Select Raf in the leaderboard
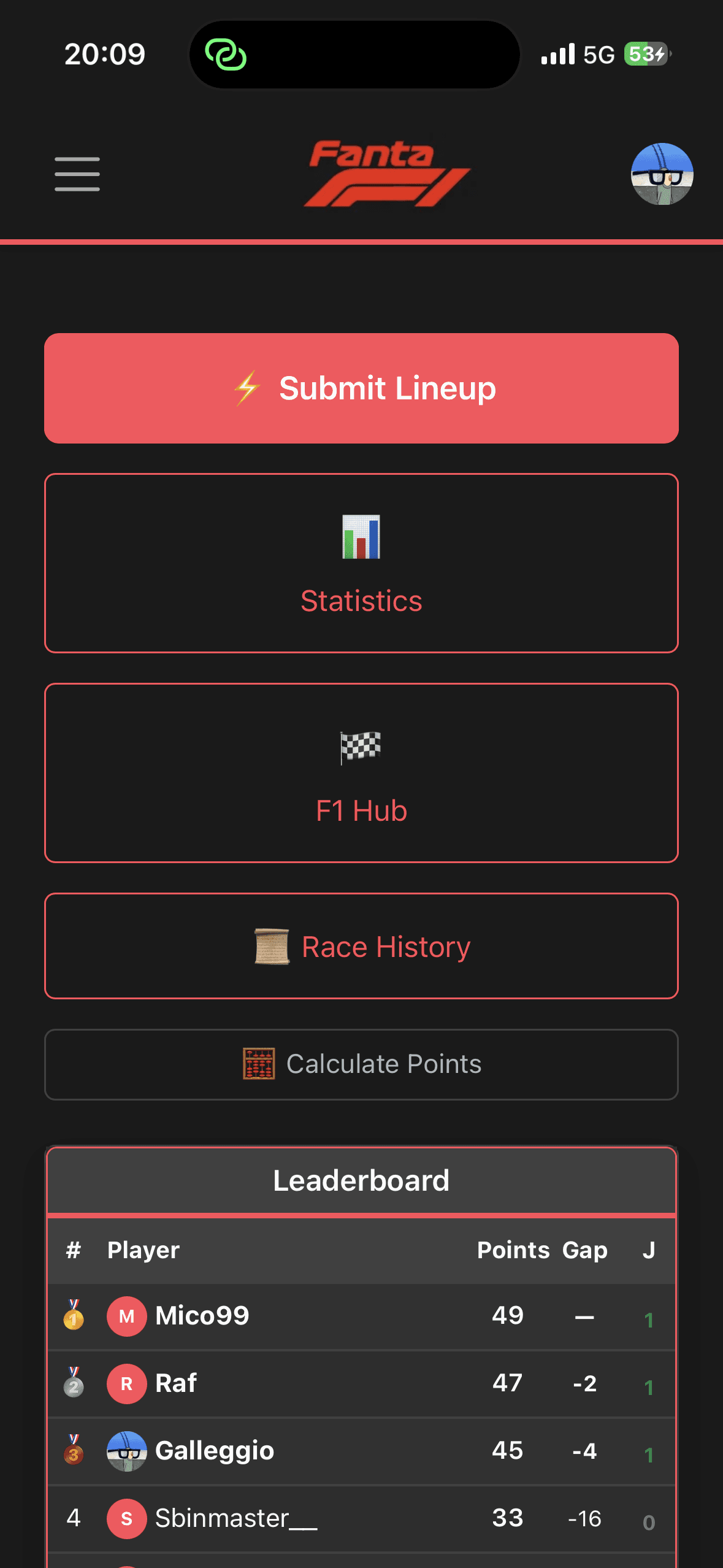Viewport: 723px width, 1568px height. 176,1383
